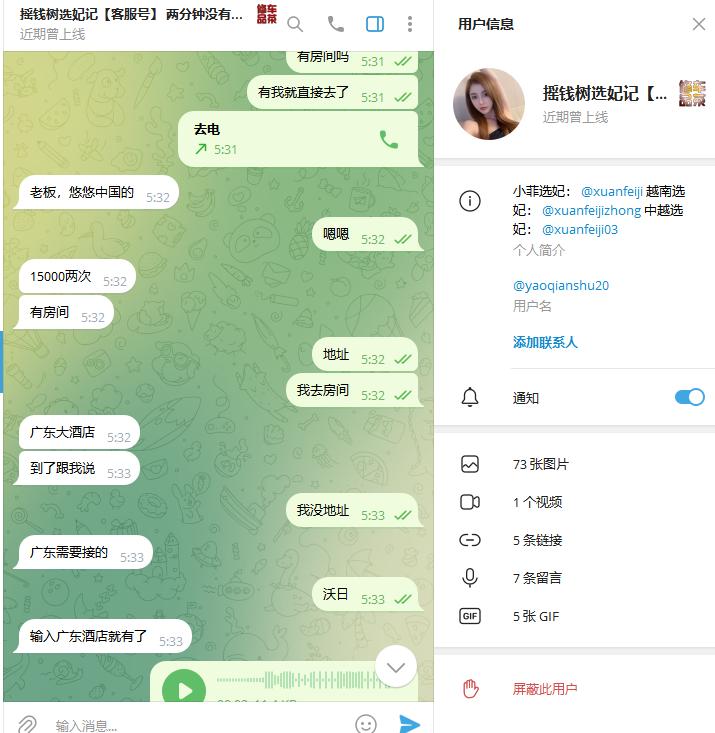Screen dimensions: 715x733
Task: Open the profile avatar photo
Action: [x=489, y=104]
